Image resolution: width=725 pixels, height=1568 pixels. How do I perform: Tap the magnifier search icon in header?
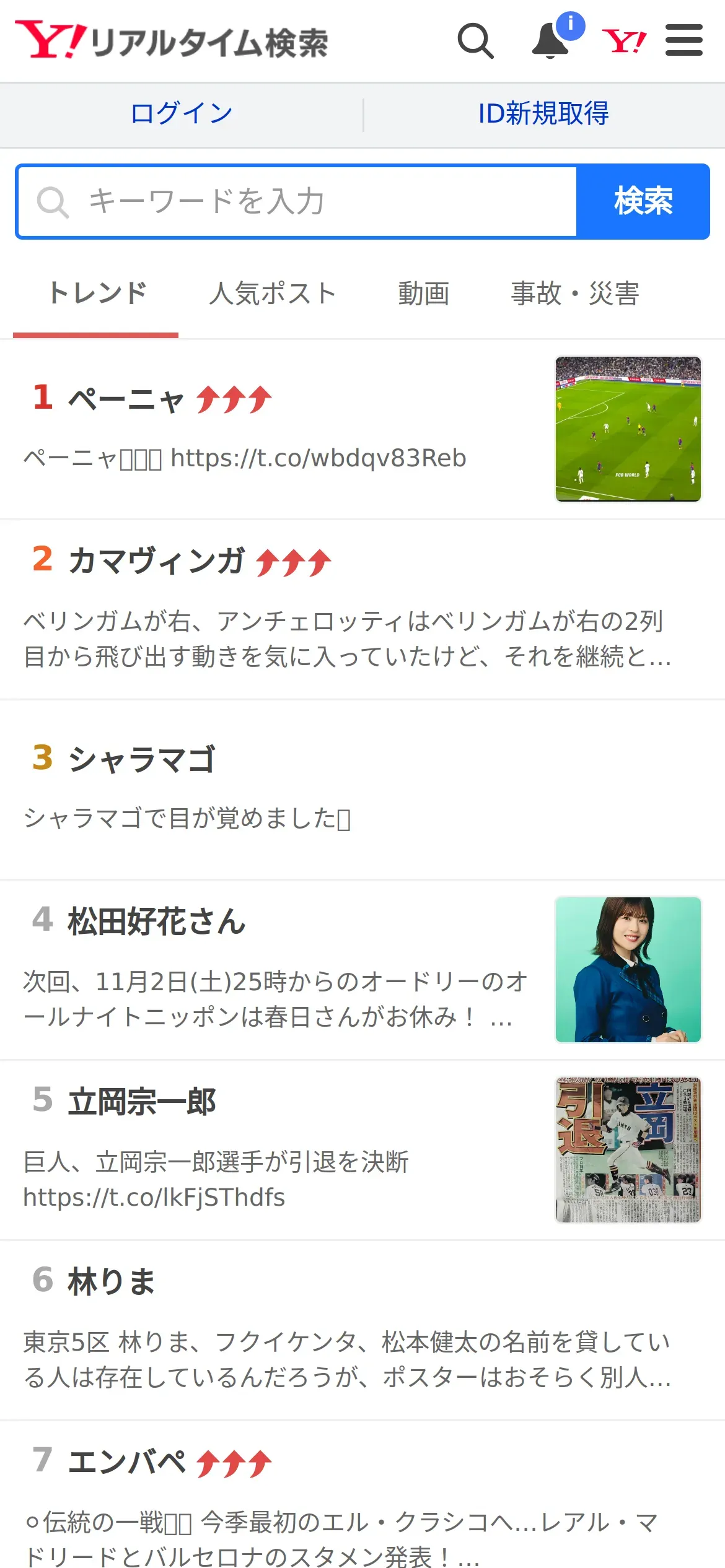[475, 41]
